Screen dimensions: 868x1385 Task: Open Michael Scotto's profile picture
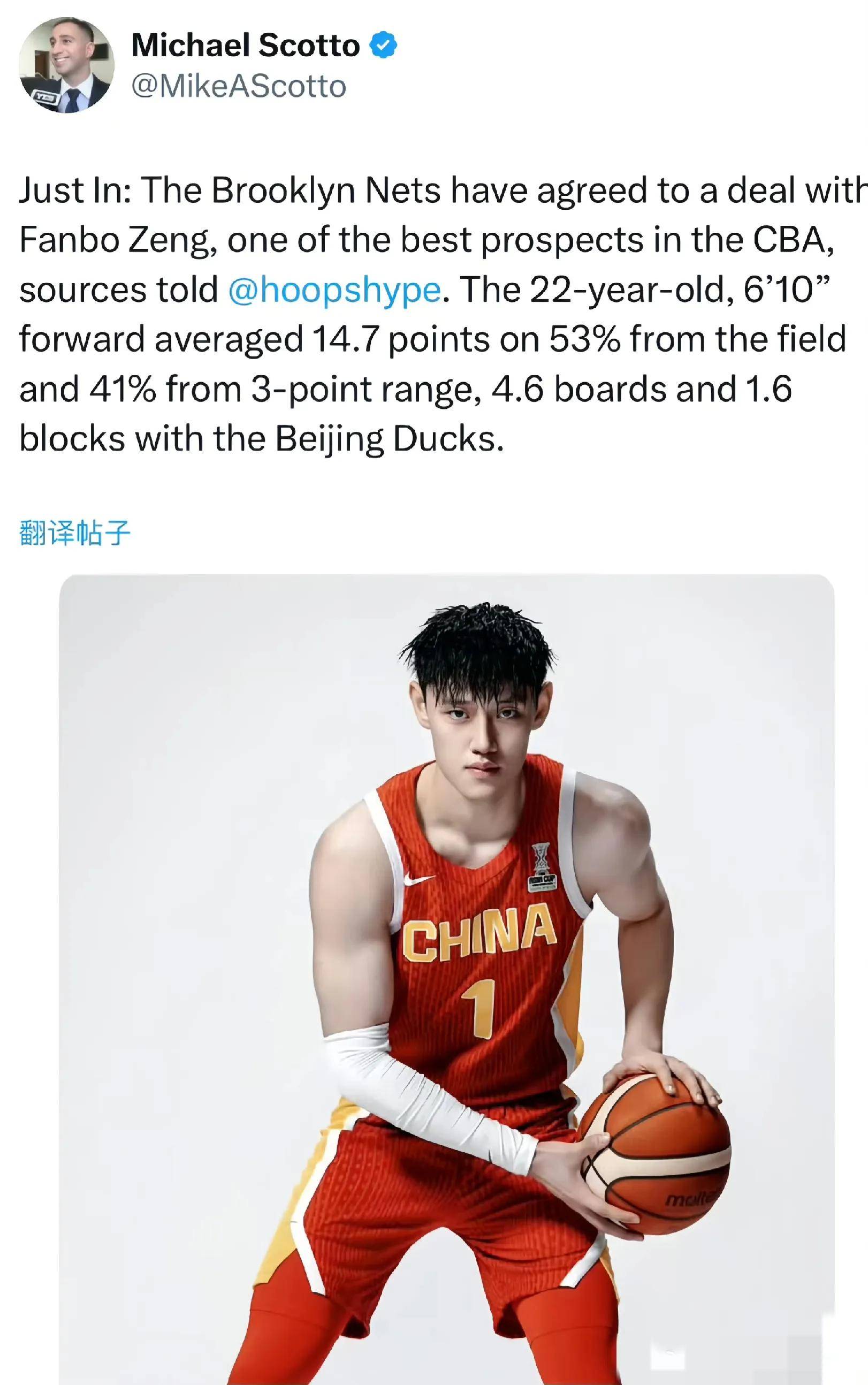(x=66, y=65)
